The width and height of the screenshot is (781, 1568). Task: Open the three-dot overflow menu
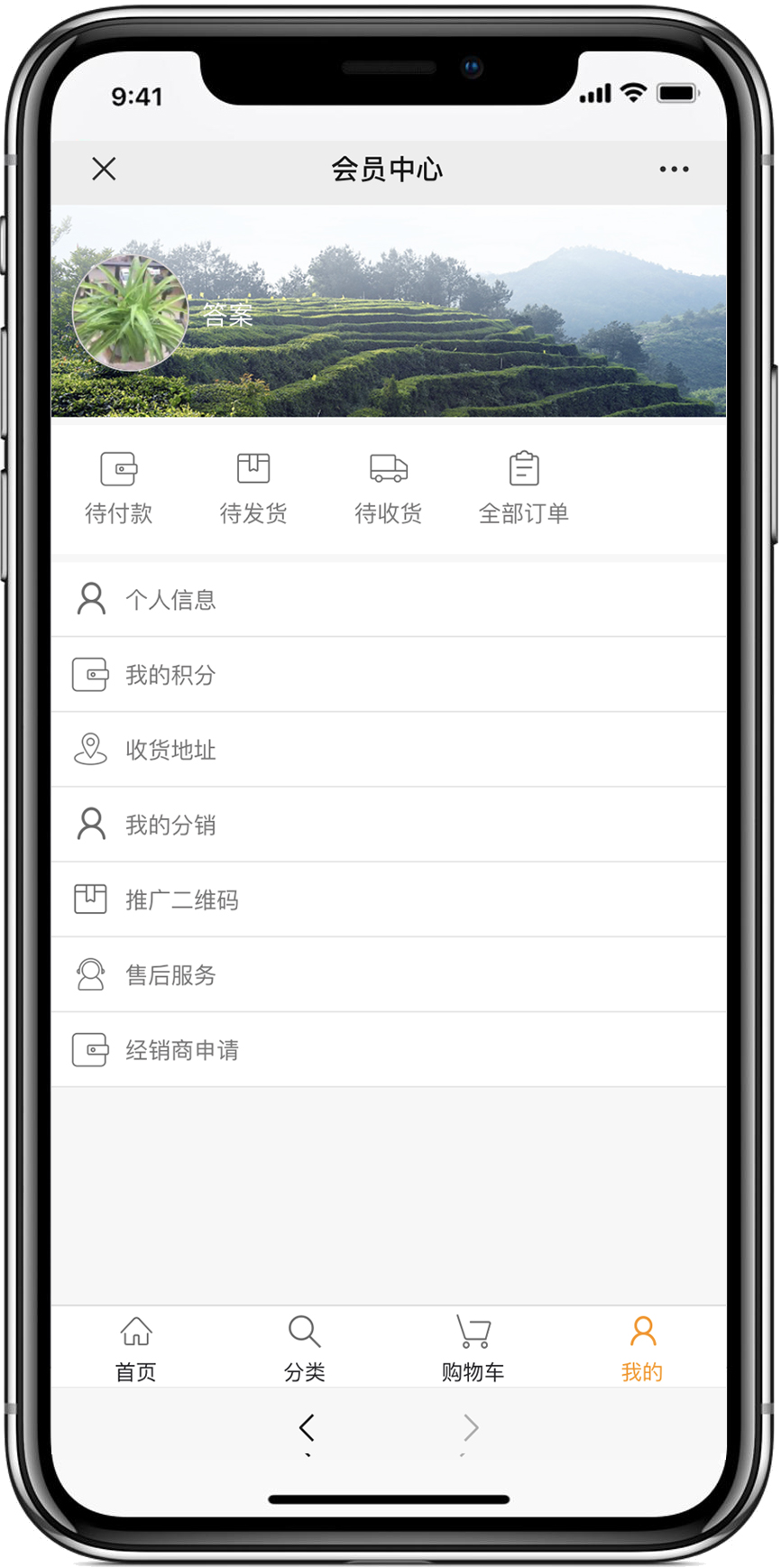click(673, 169)
